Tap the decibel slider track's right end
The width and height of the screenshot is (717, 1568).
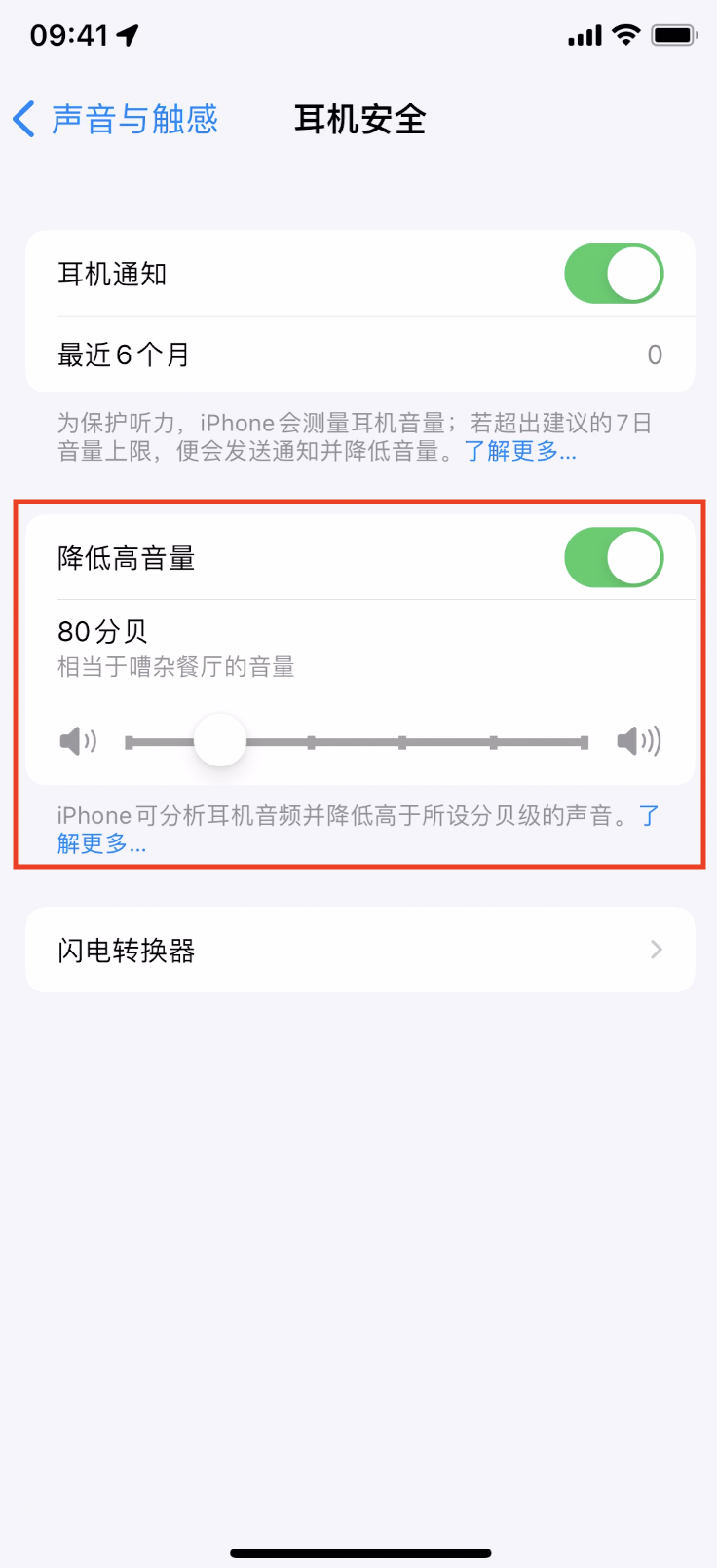click(584, 742)
